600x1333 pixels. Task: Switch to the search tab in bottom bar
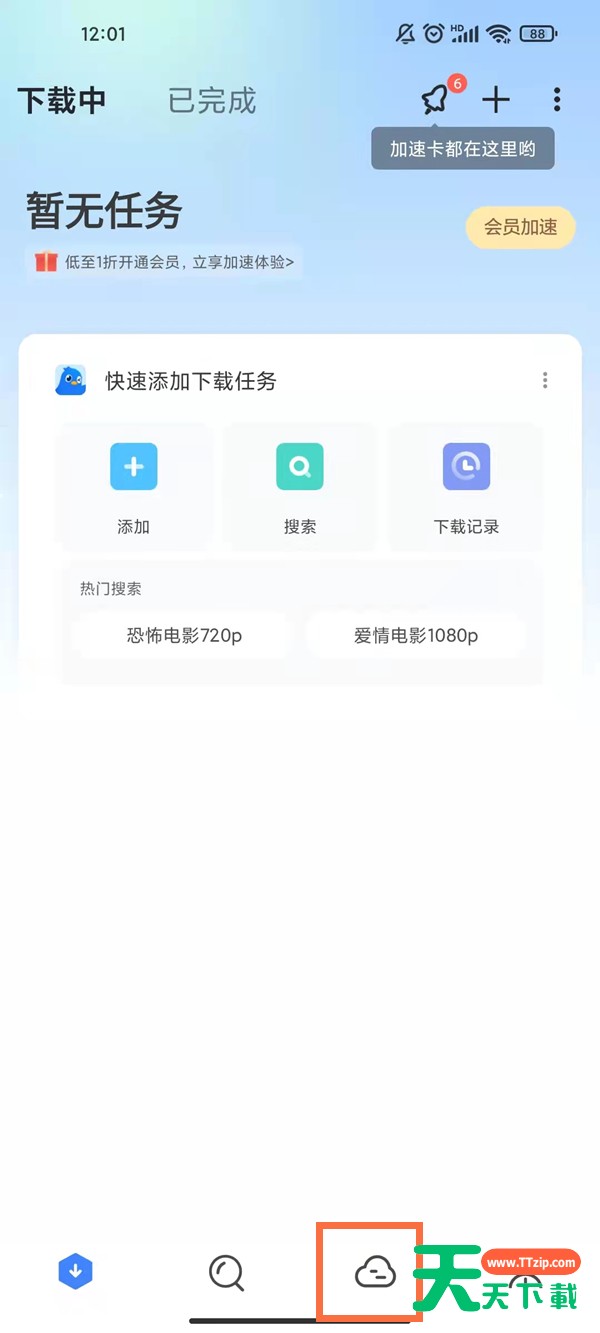pyautogui.click(x=226, y=1272)
